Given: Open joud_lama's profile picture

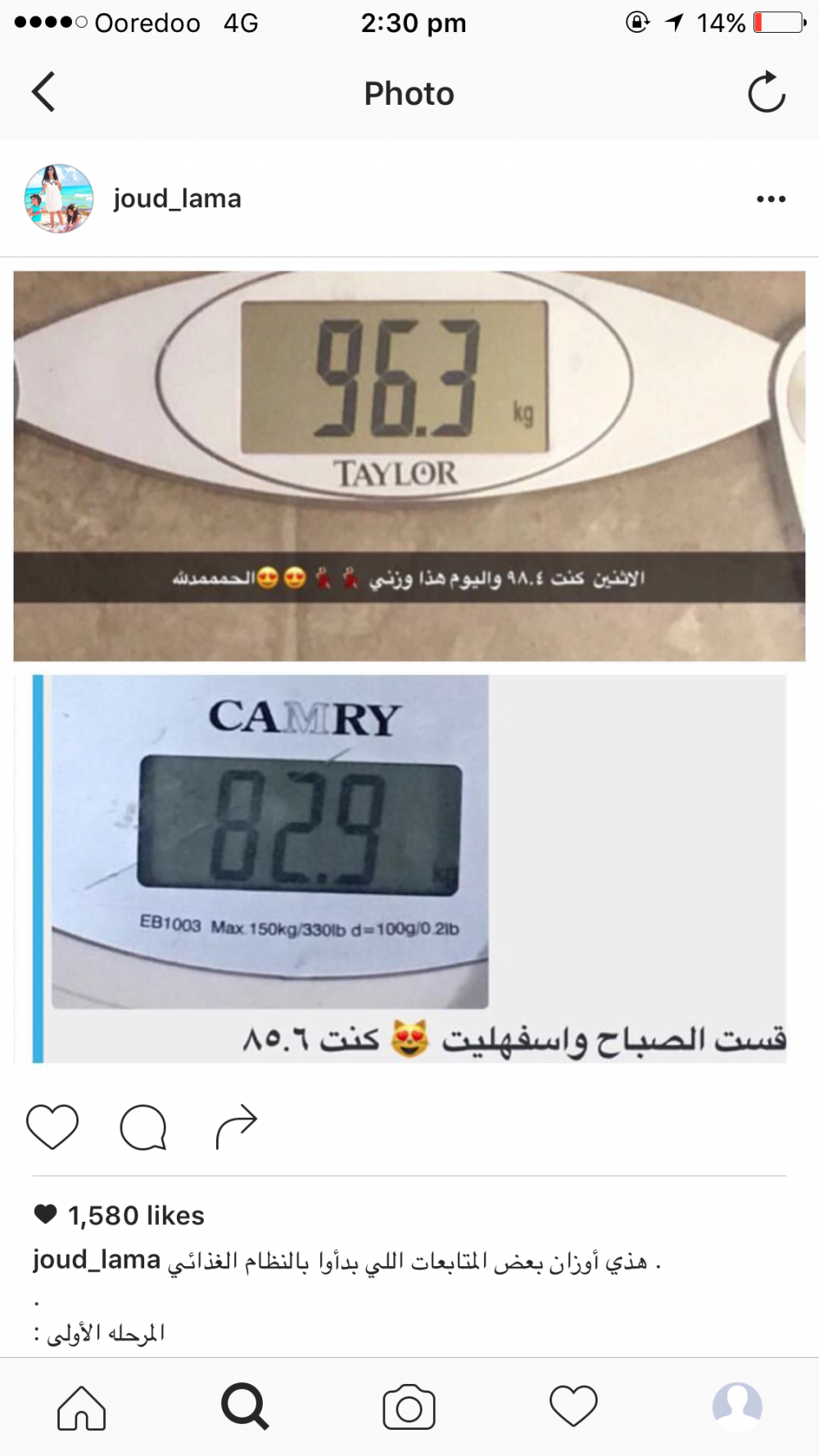Looking at the screenshot, I should click(x=58, y=199).
